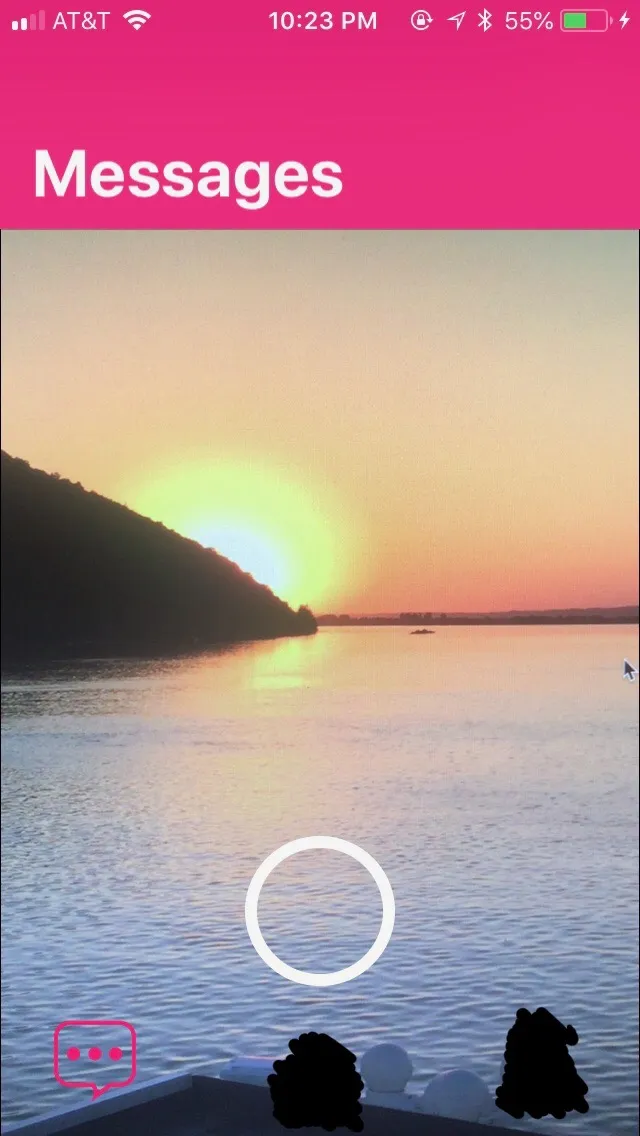Tap the white circular shutter button
The width and height of the screenshot is (640, 1136).
[x=320, y=910]
